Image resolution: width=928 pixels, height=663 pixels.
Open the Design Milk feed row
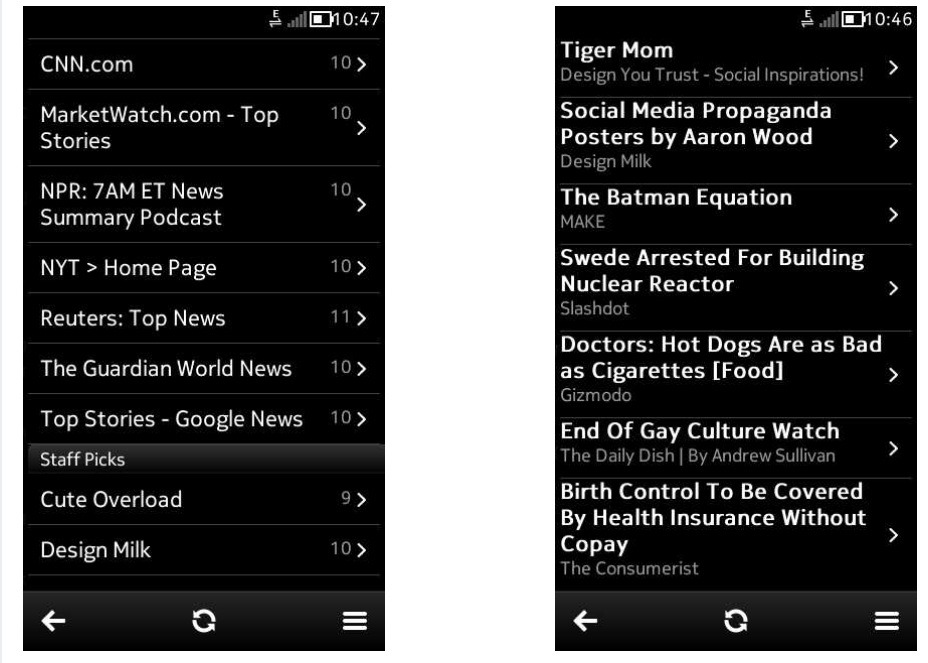coord(200,549)
